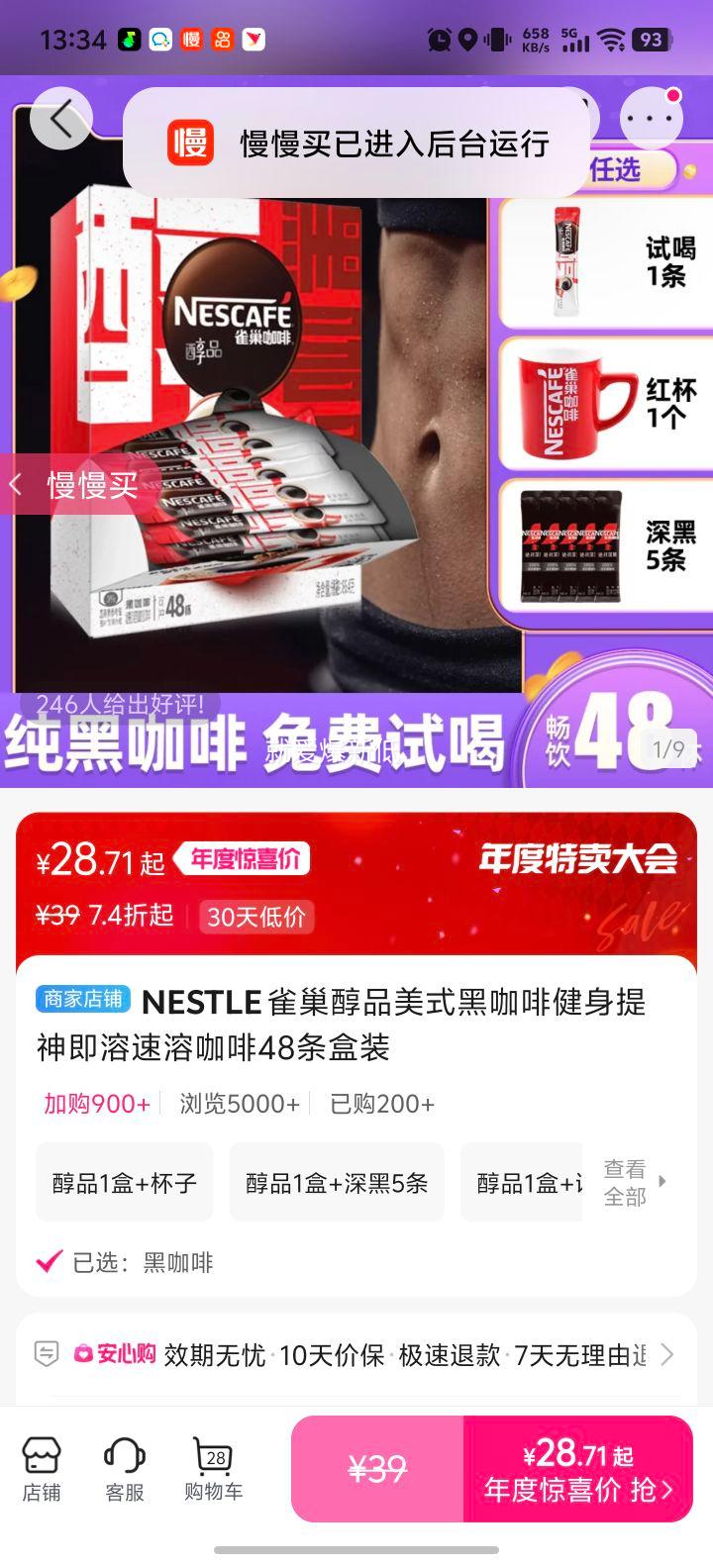This screenshot has width=713, height=1568.
Task: Open the 商家店铺 store tag
Action: point(84,1001)
